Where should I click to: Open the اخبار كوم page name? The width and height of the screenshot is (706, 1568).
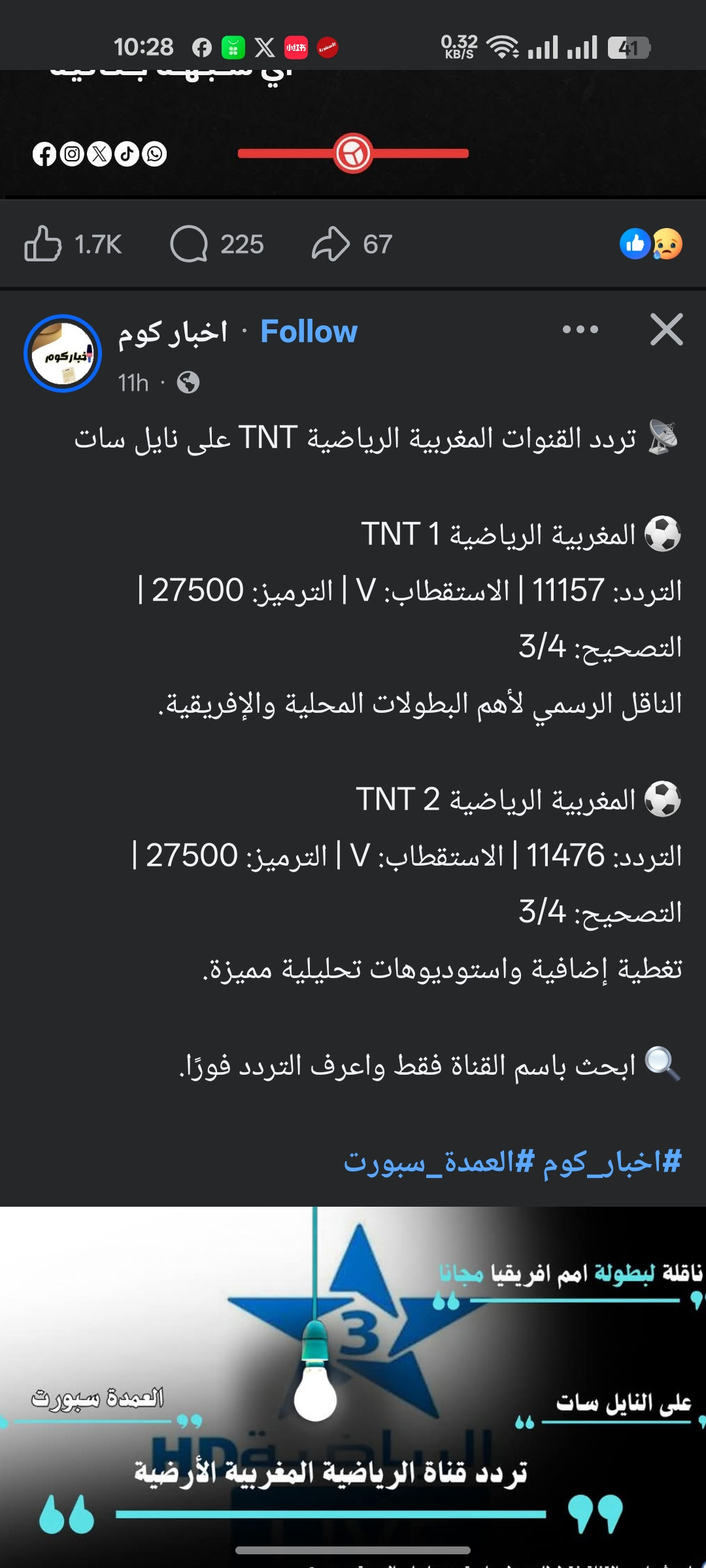click(173, 332)
